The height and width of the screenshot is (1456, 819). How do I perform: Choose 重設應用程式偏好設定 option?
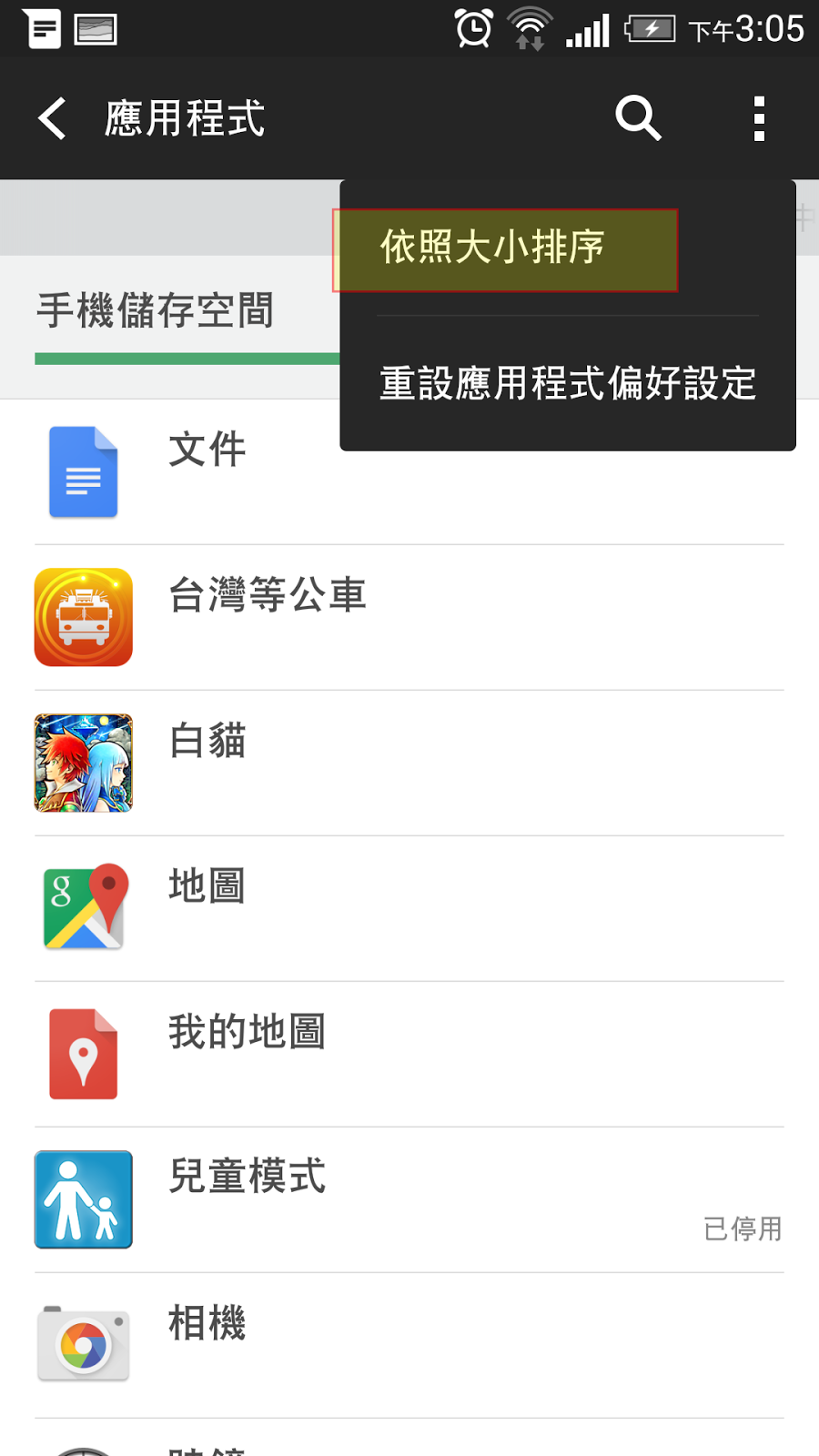(x=567, y=383)
